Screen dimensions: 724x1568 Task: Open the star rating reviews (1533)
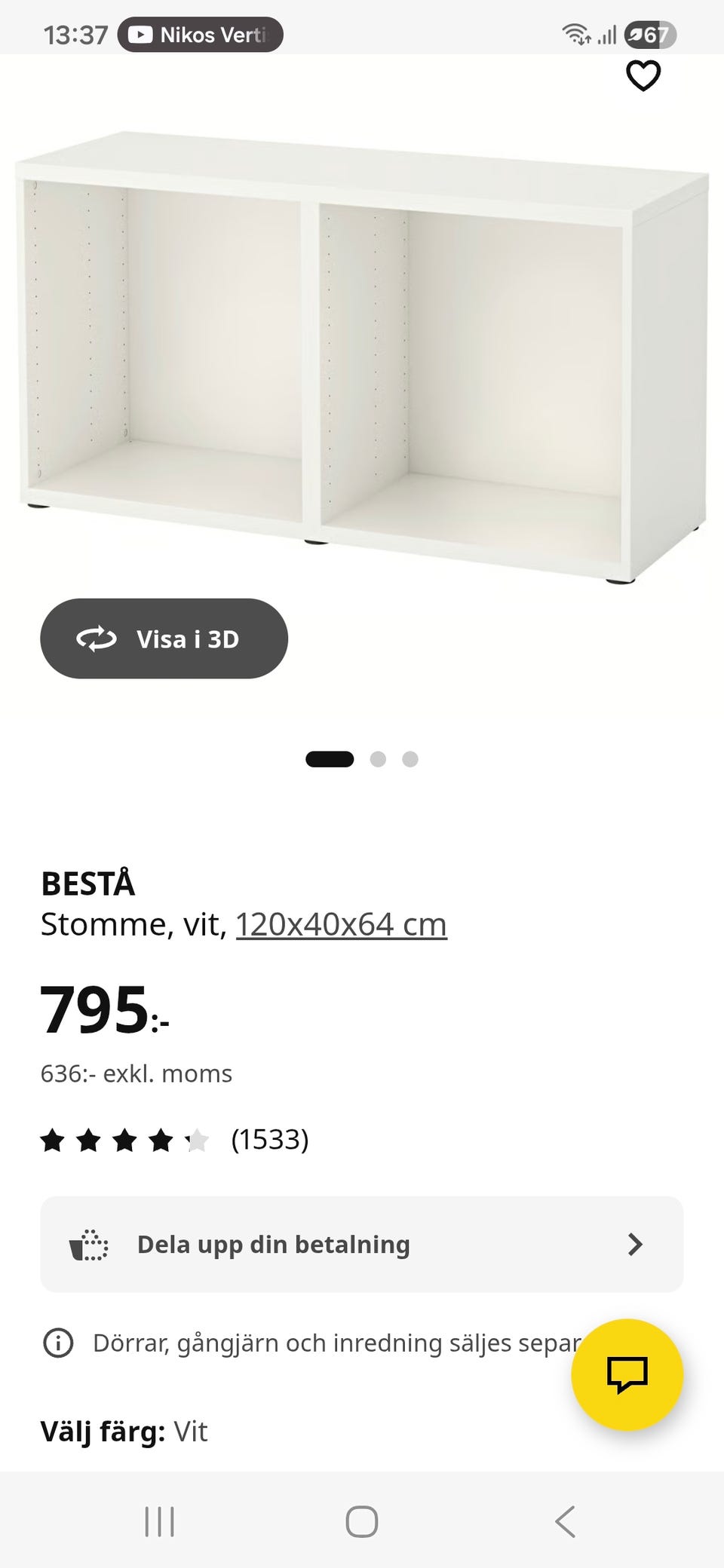click(175, 1140)
